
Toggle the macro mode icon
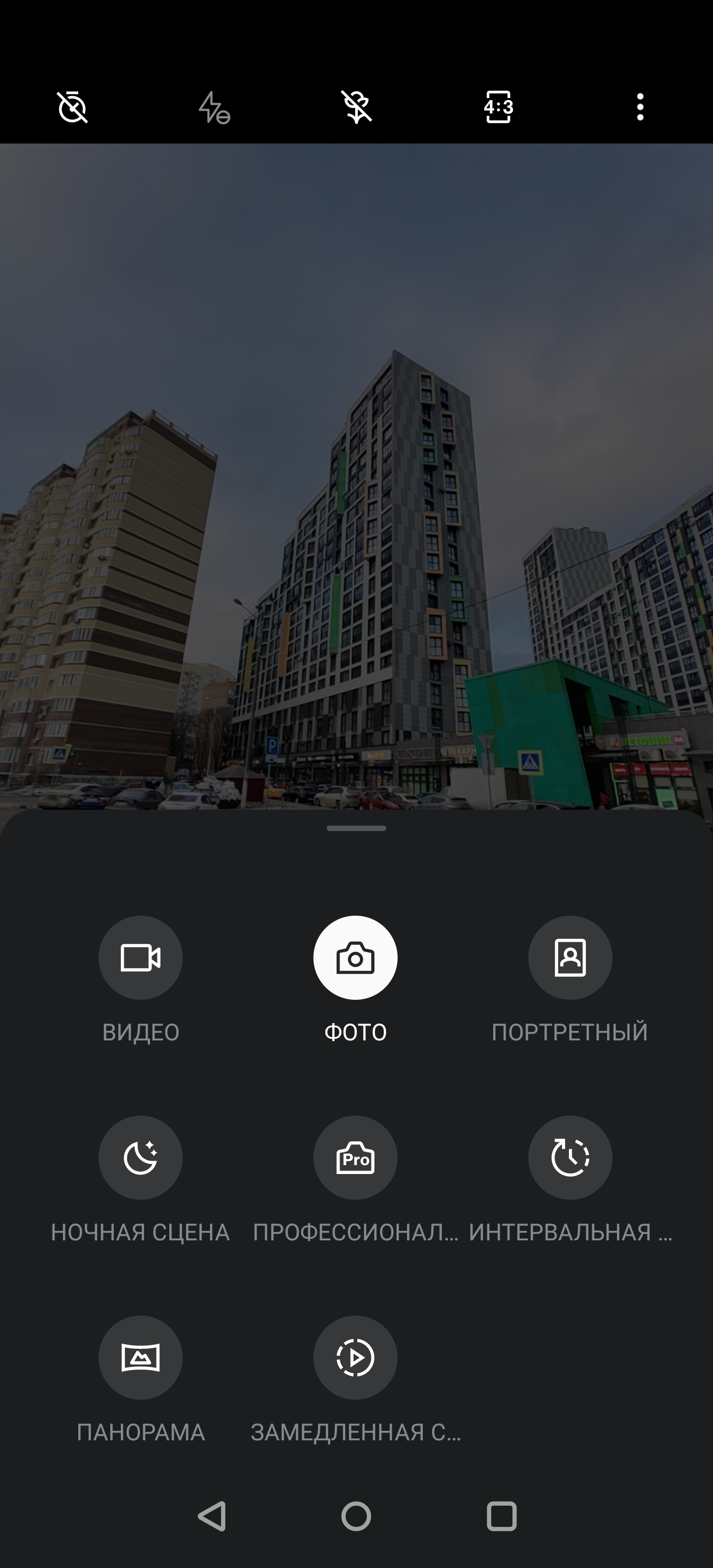click(357, 107)
